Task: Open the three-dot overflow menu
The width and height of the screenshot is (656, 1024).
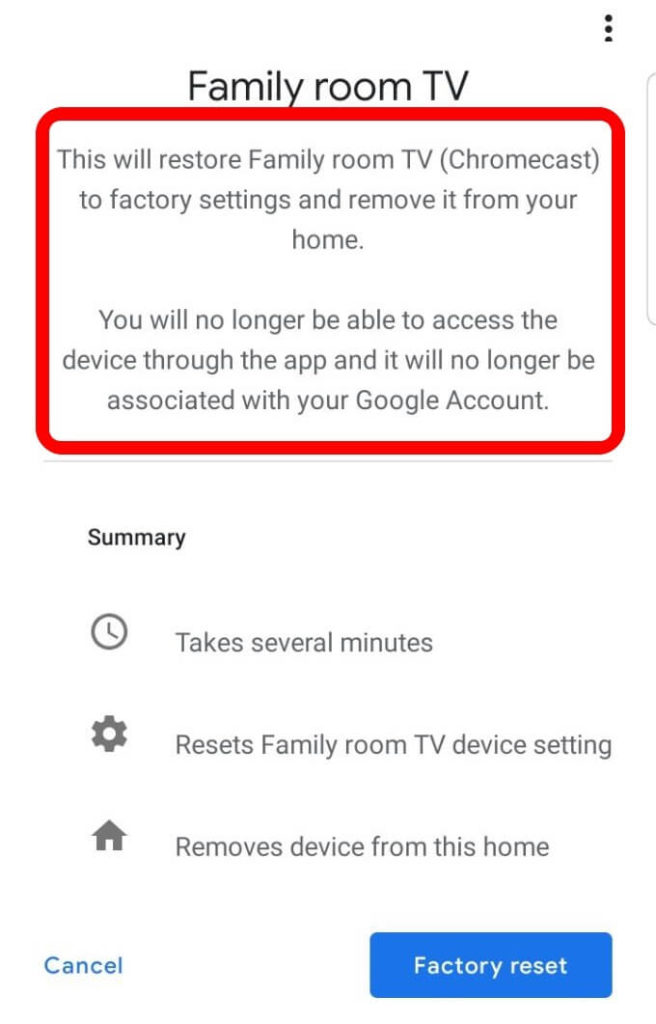Action: tap(608, 29)
